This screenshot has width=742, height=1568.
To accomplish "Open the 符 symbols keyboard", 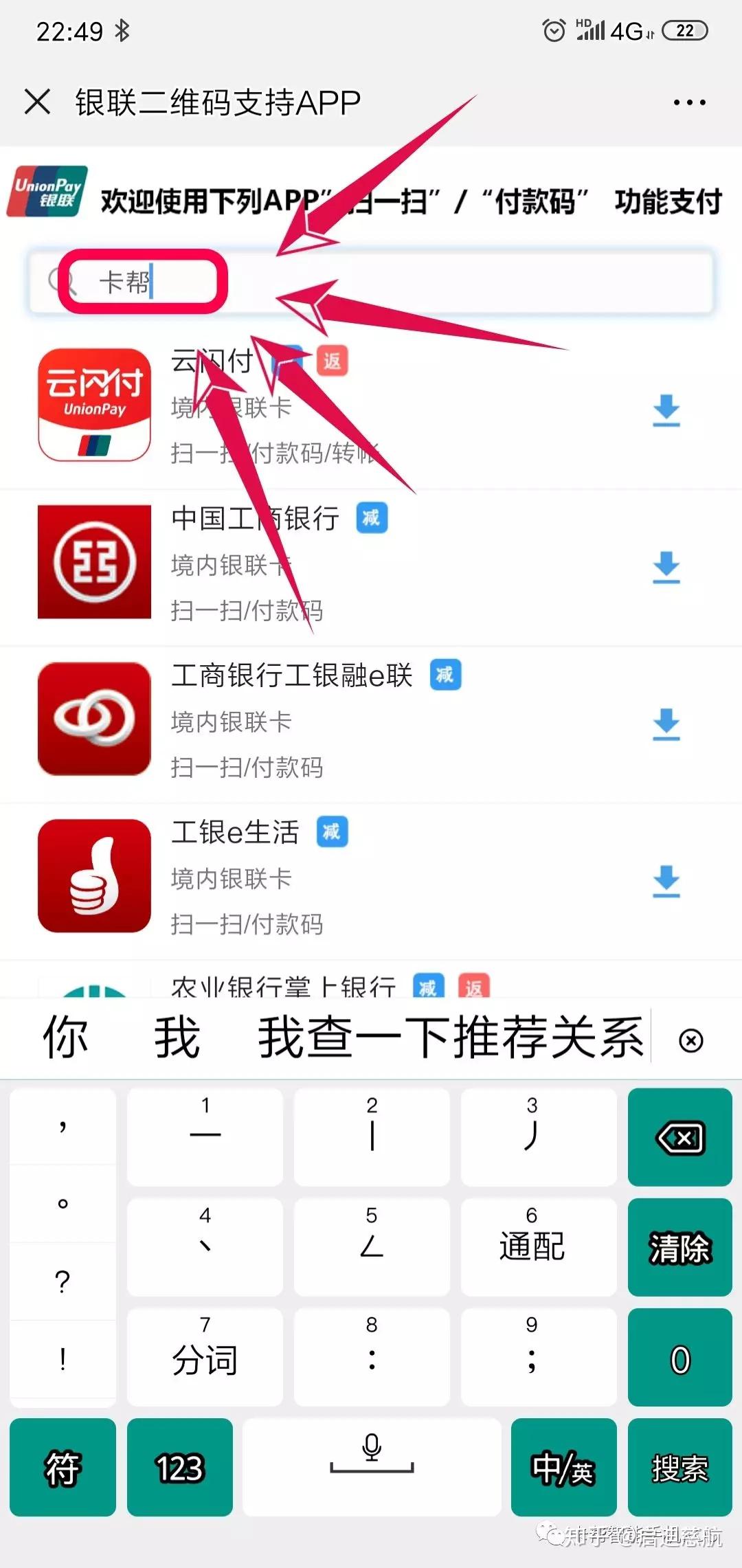I will pyautogui.click(x=63, y=1468).
